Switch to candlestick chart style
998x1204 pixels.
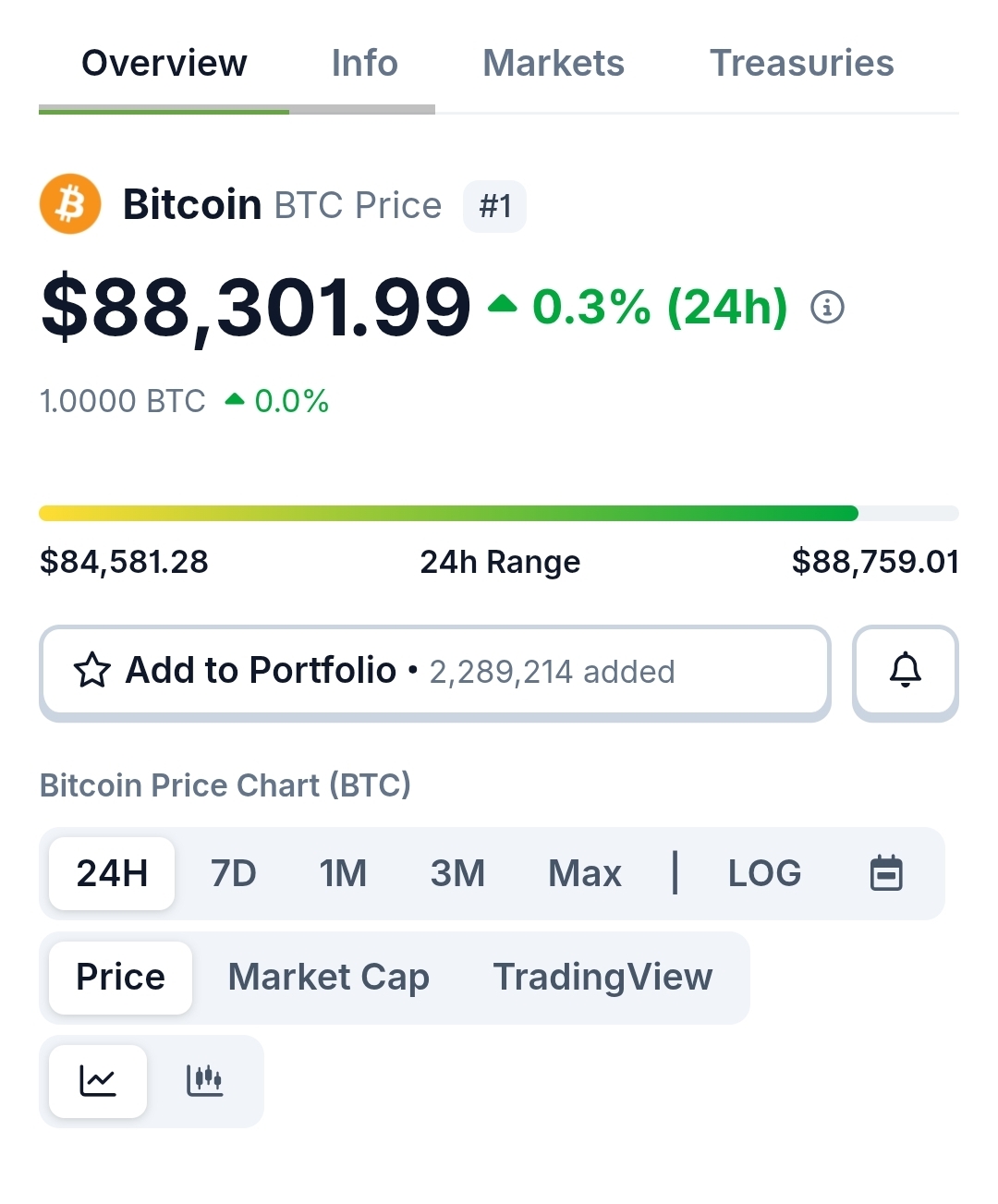[204, 1080]
